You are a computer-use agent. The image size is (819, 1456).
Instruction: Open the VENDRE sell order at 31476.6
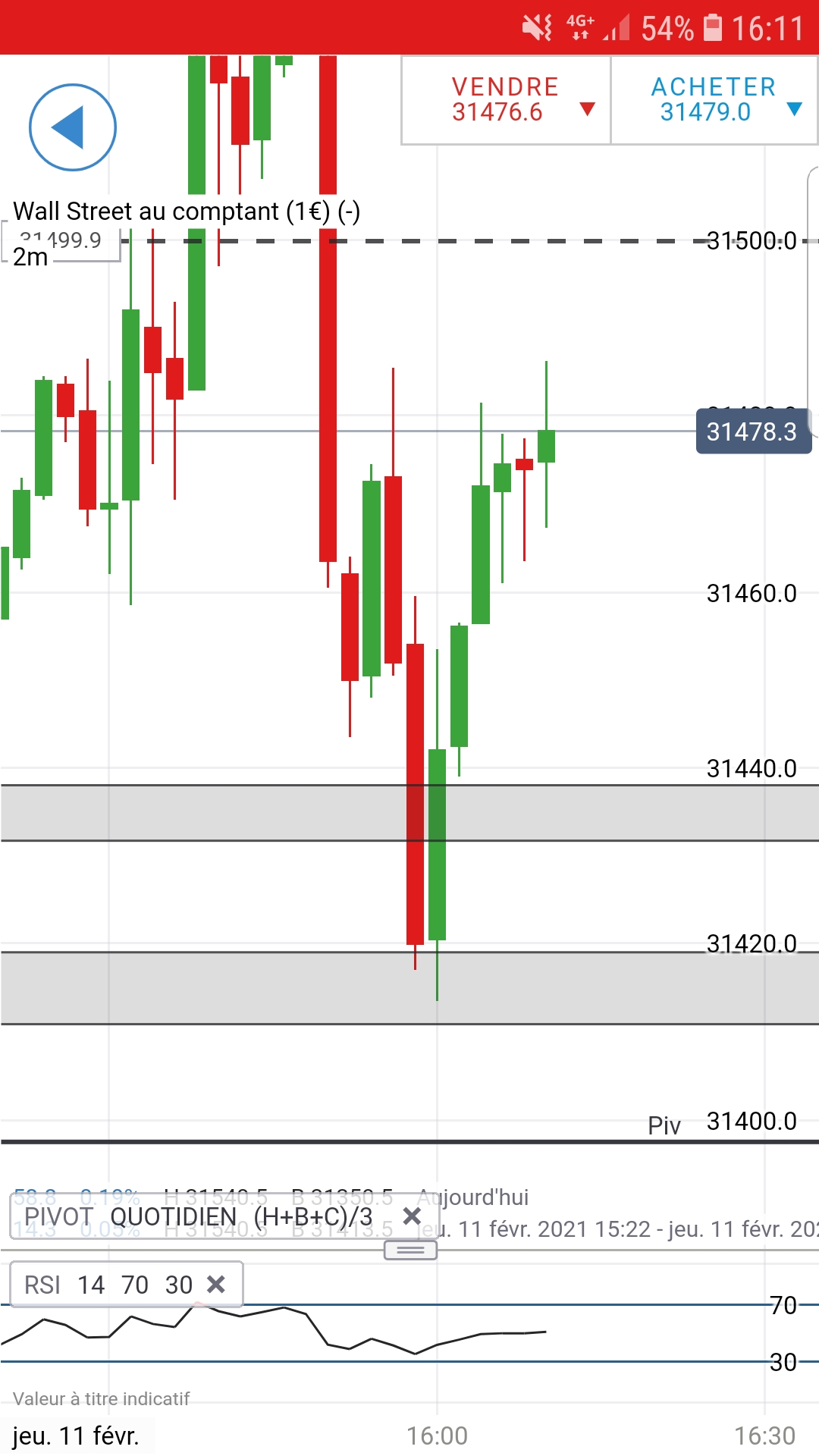[506, 100]
